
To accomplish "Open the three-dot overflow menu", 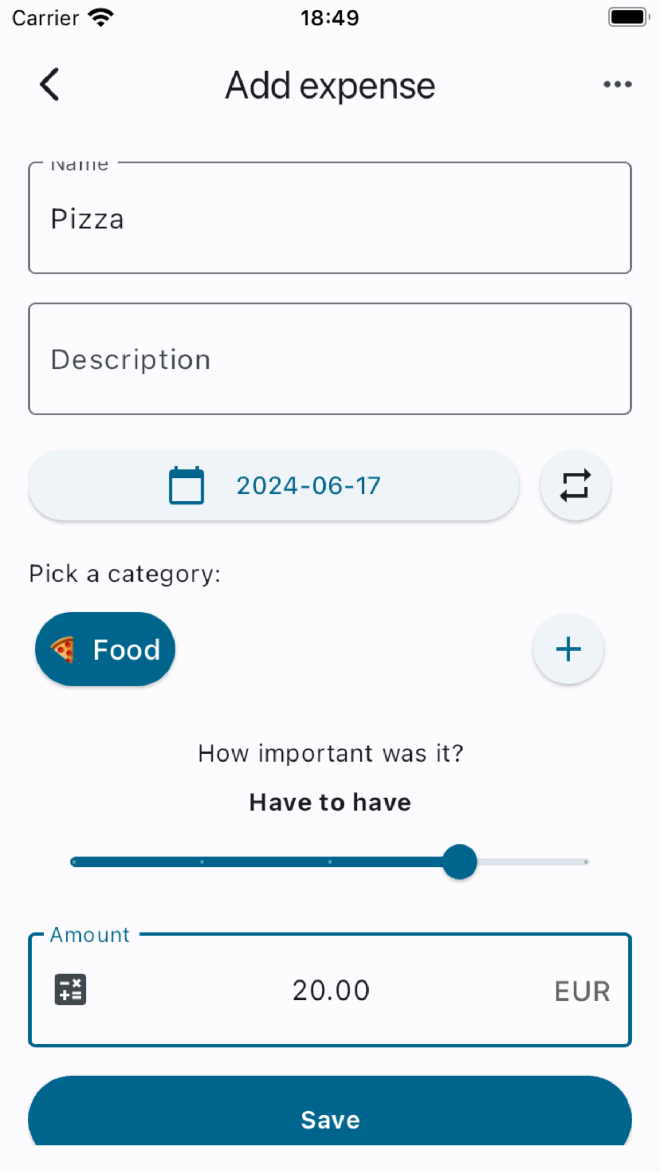I will coord(617,85).
